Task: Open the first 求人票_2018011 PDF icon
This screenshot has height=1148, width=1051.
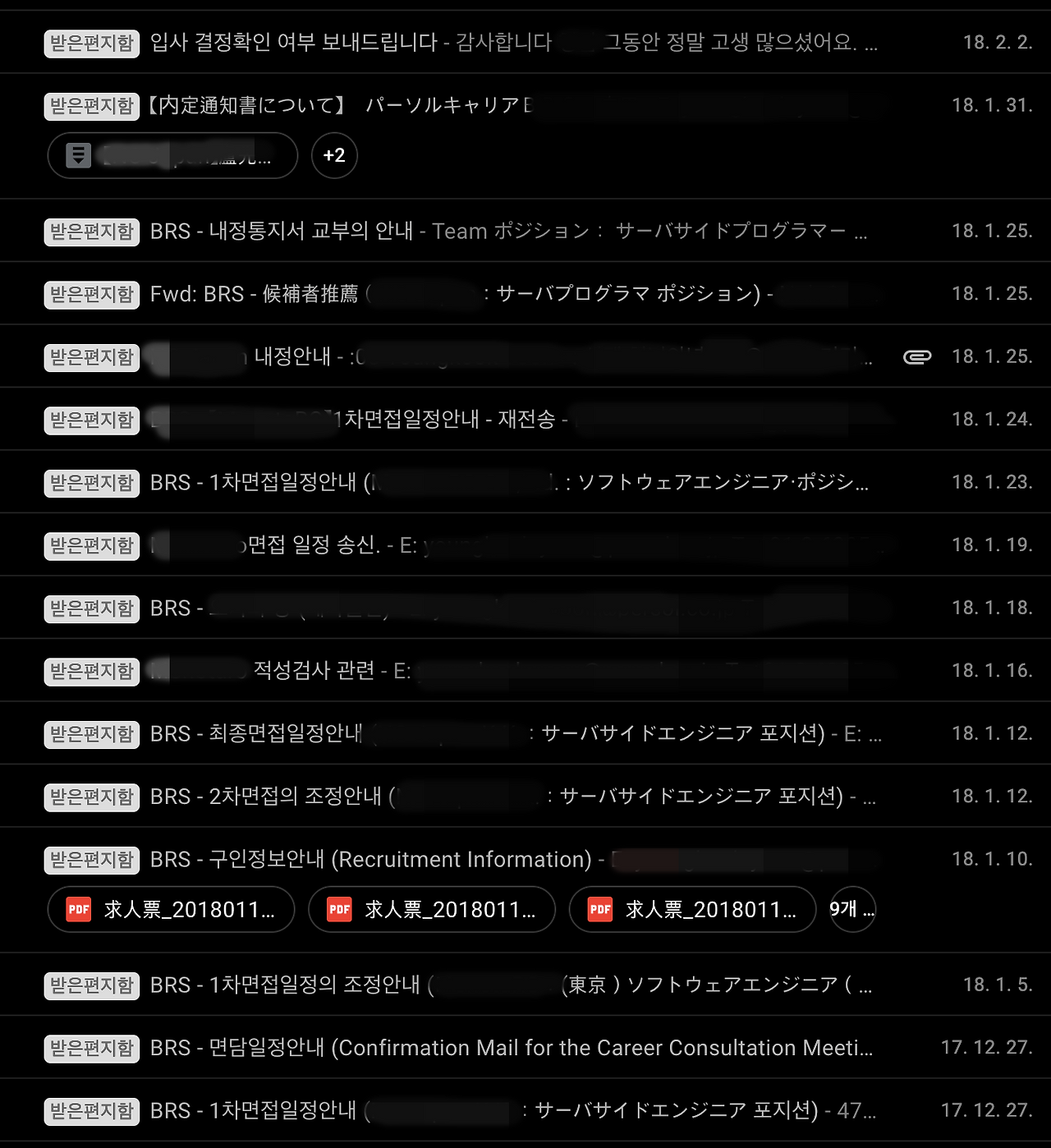Action: coord(78,910)
